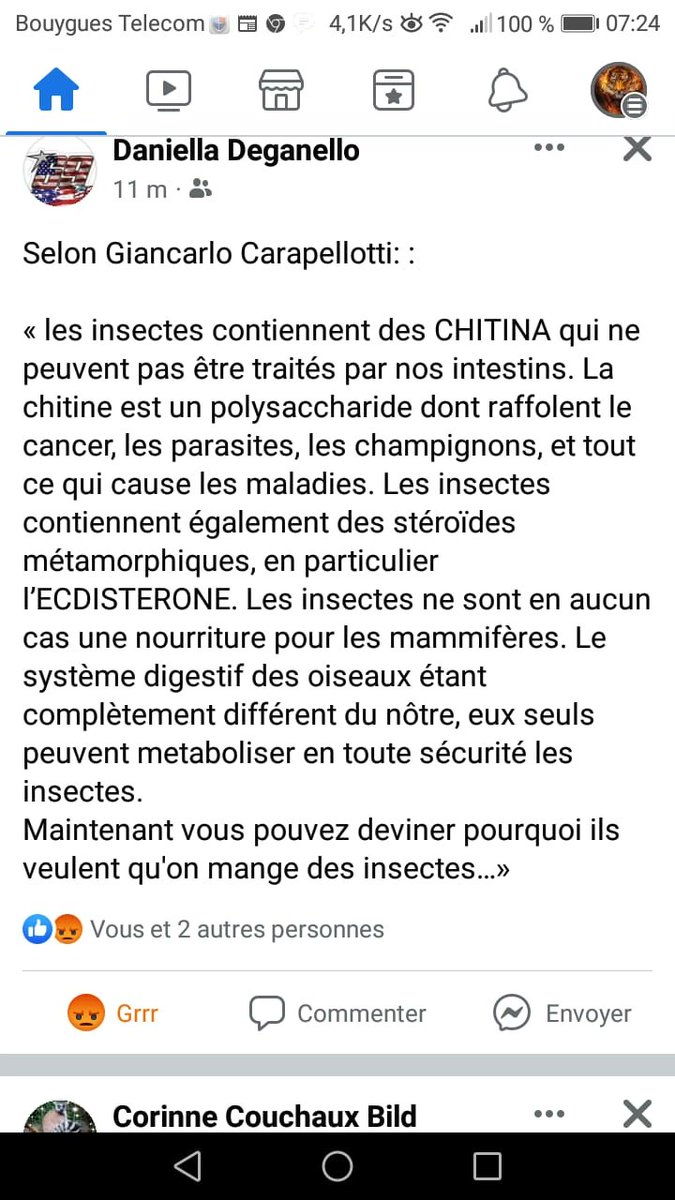Hide Daniella Deganello's post

637,148
